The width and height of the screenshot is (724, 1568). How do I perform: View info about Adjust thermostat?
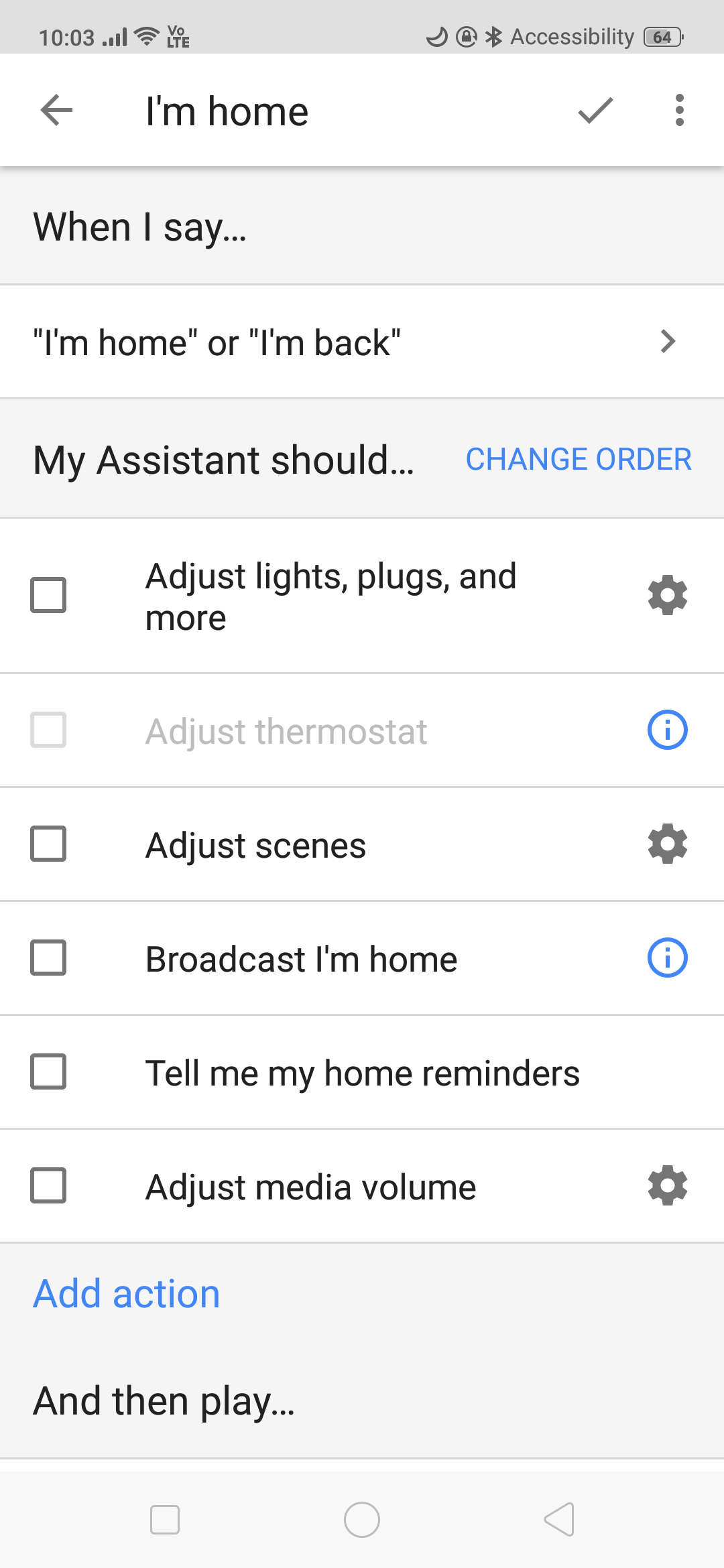point(668,730)
